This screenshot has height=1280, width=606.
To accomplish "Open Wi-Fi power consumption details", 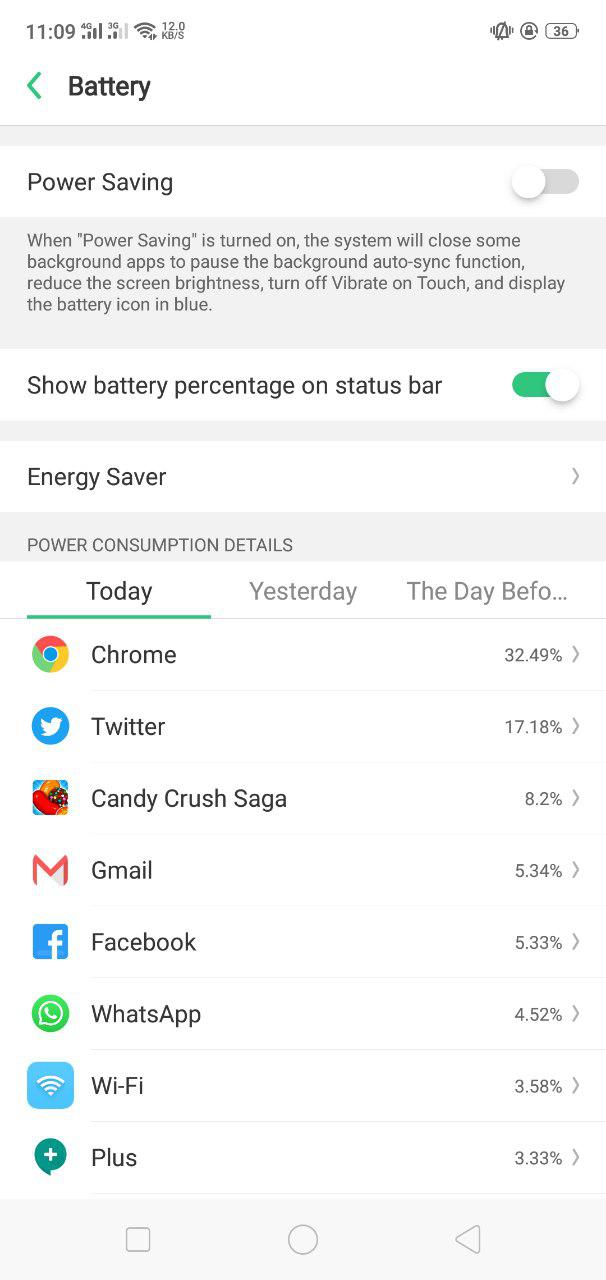I will click(303, 1086).
